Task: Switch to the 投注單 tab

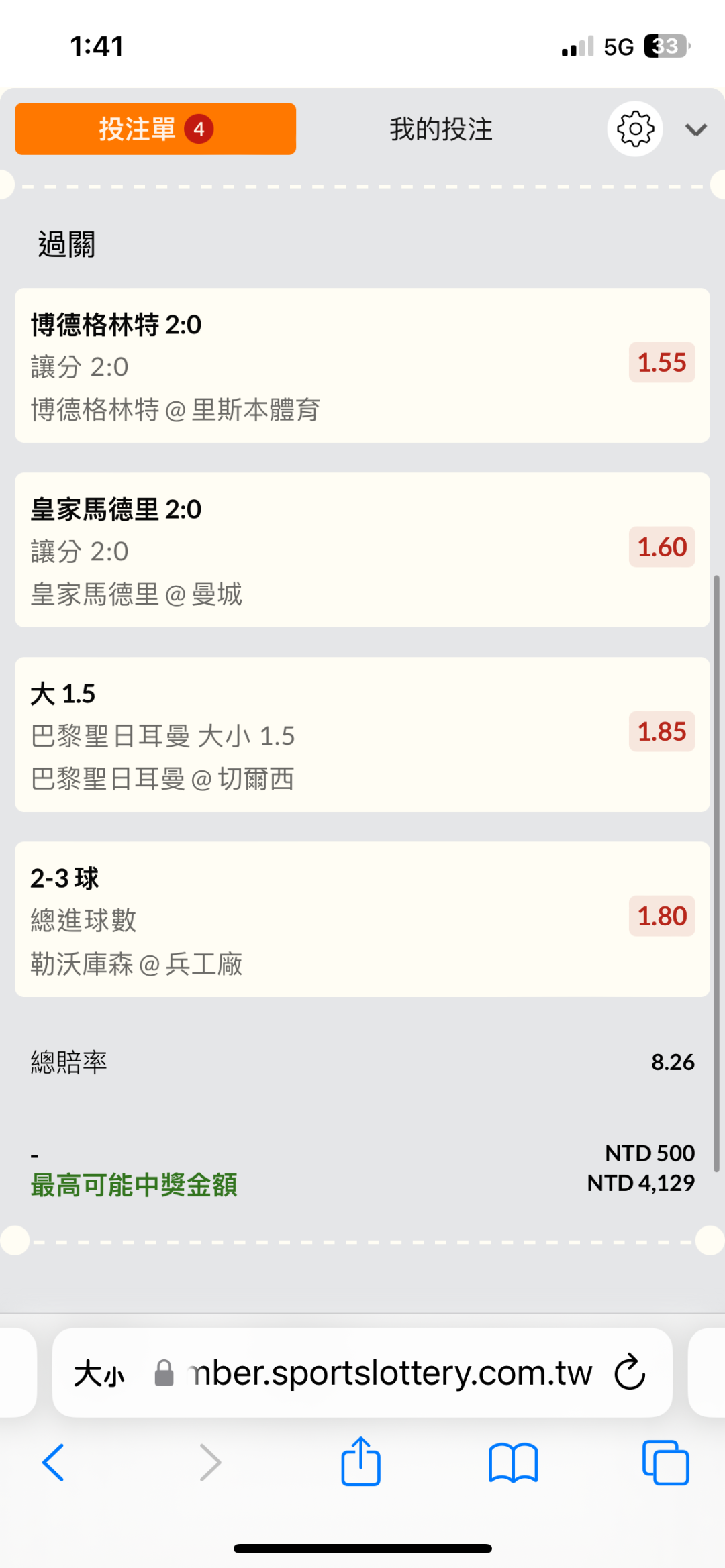Action: [x=155, y=129]
